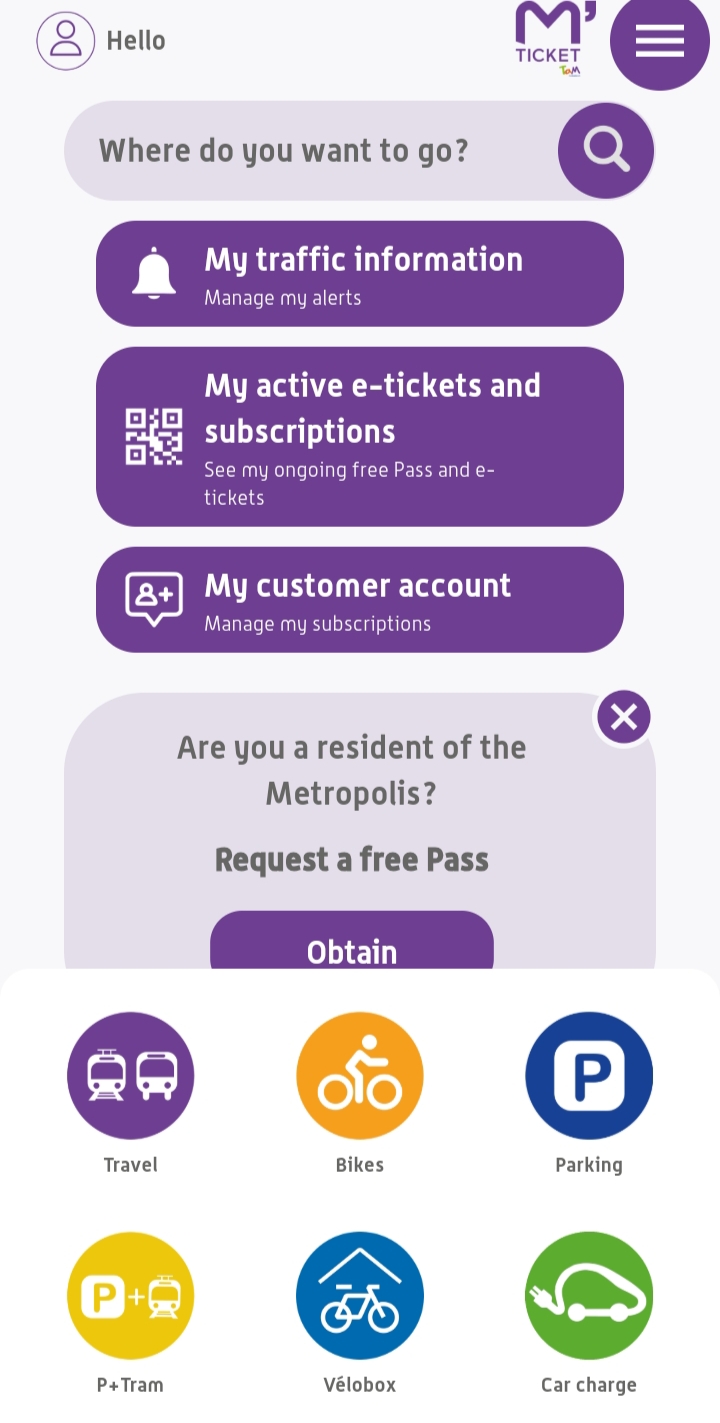
Task: View my active e-tickets and subscriptions
Action: click(x=360, y=437)
